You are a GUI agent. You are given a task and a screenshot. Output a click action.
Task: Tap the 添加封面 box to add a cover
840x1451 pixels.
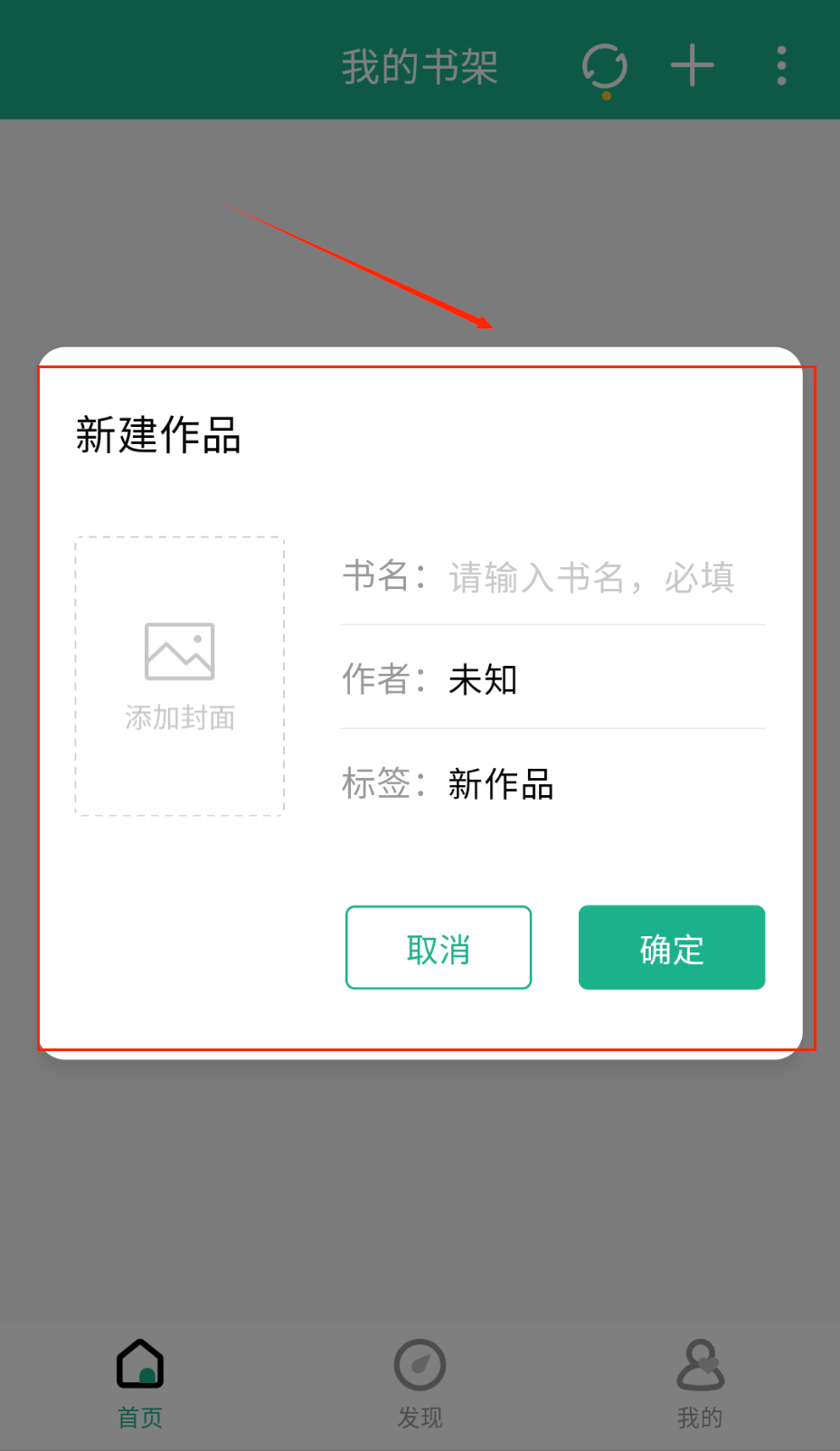click(179, 676)
